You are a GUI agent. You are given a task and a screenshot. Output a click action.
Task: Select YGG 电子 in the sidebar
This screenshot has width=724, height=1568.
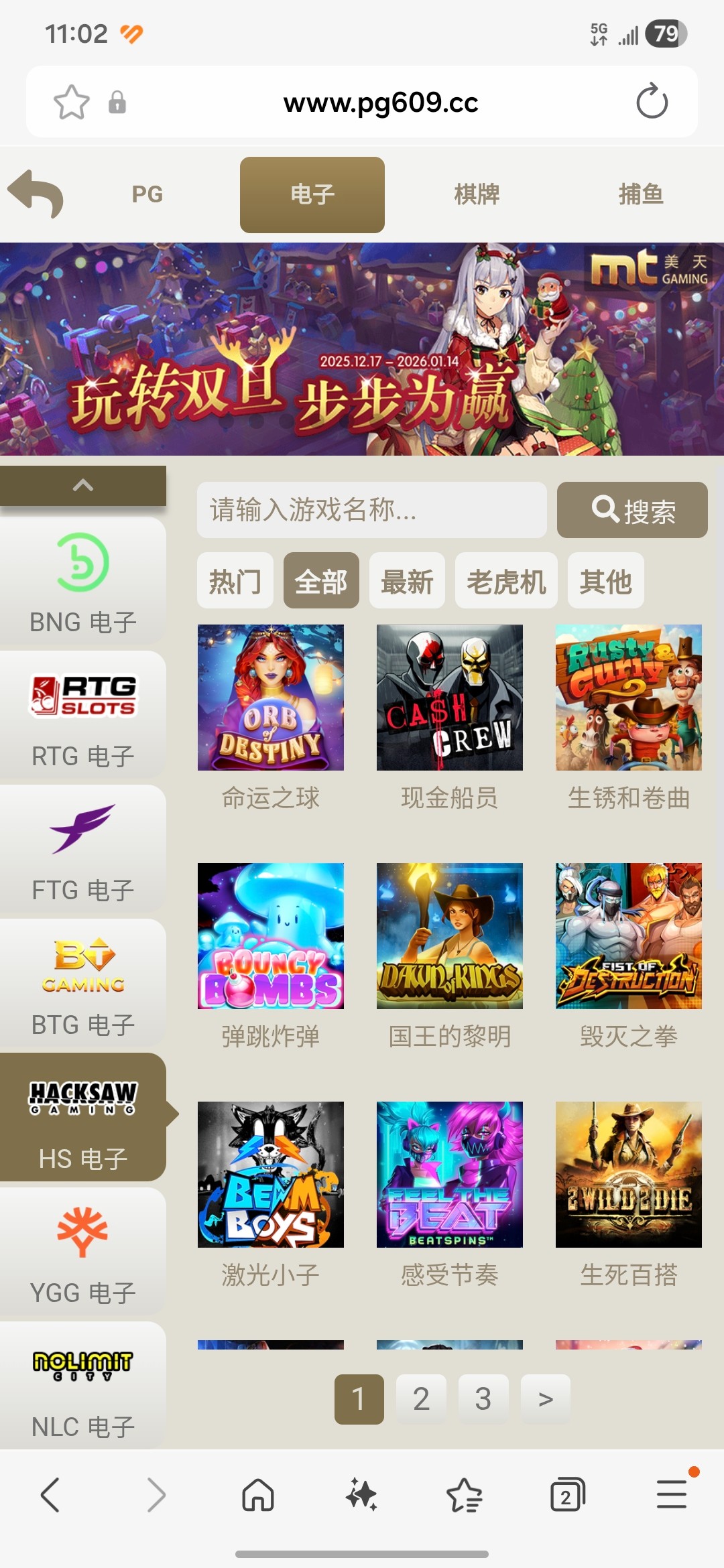[x=83, y=1252]
